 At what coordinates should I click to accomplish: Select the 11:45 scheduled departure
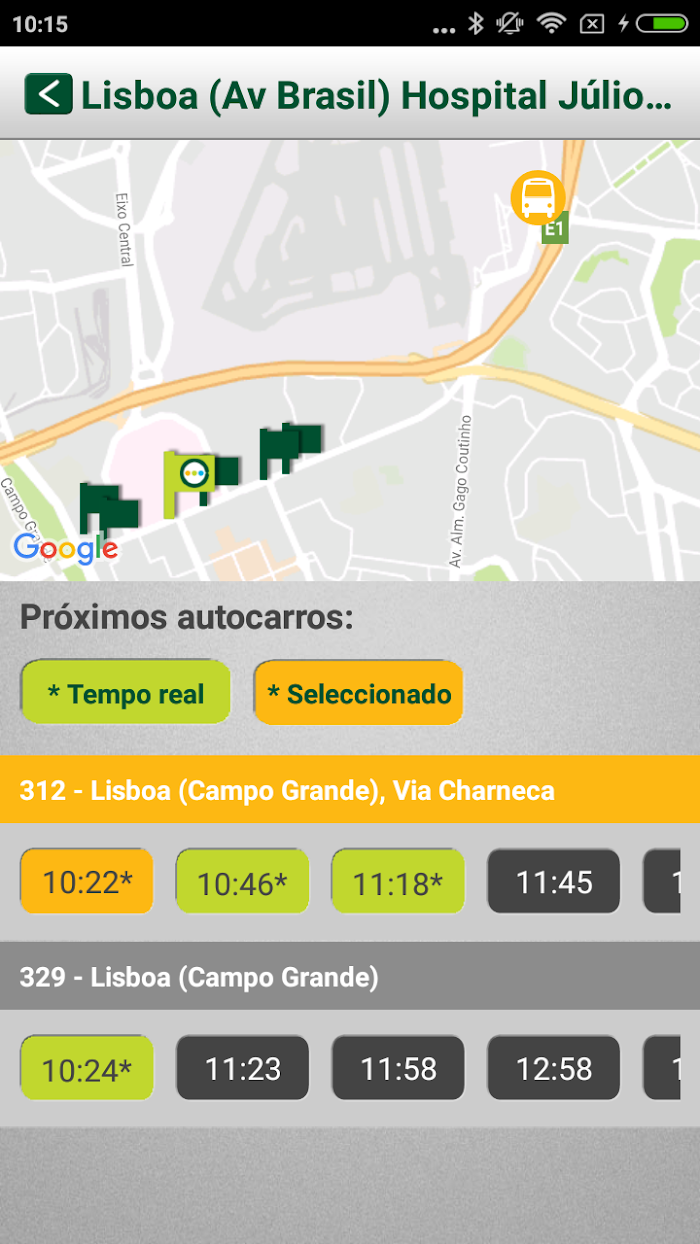(553, 881)
